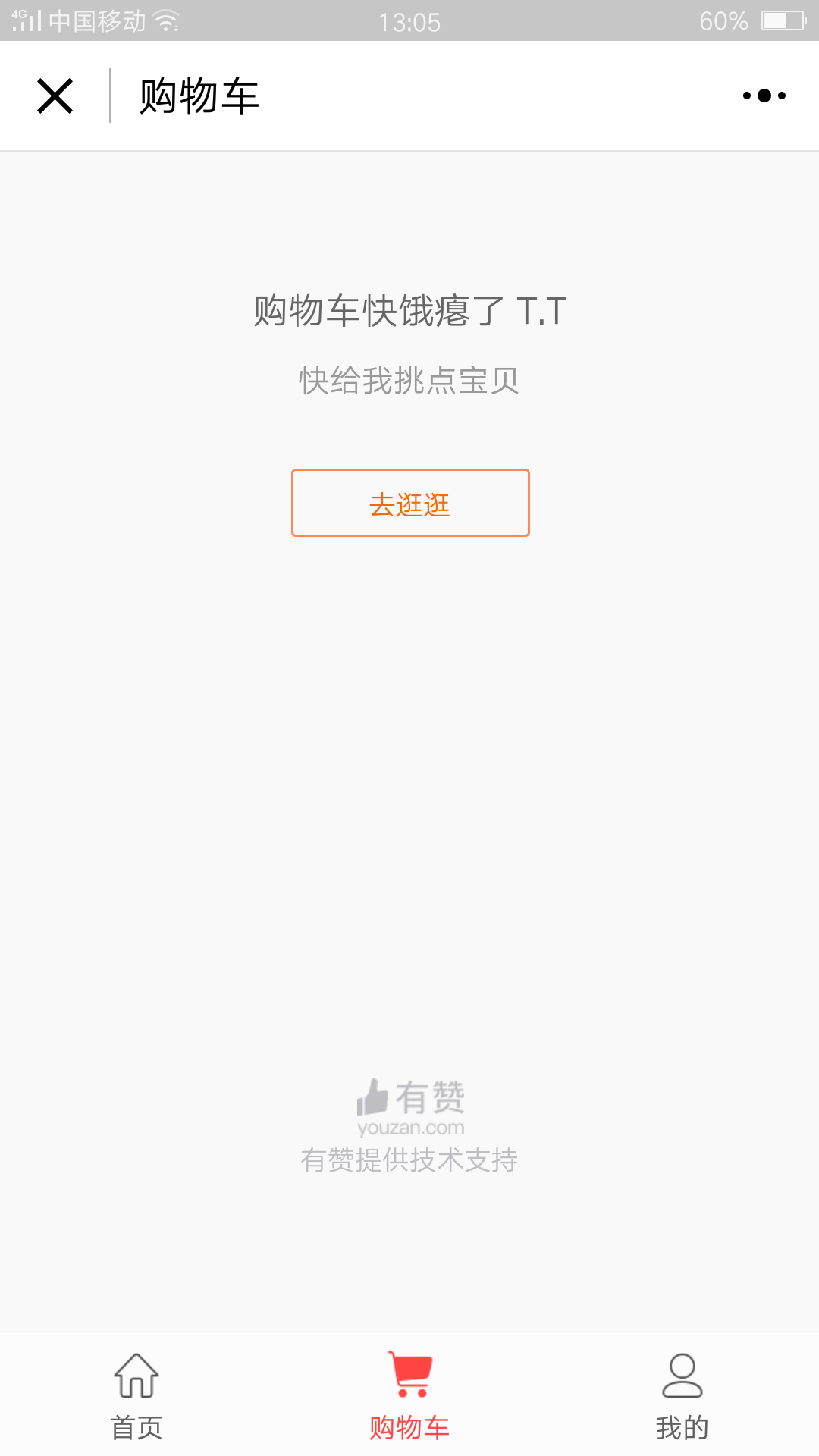
Task: Close the shopping cart page
Action: (55, 96)
